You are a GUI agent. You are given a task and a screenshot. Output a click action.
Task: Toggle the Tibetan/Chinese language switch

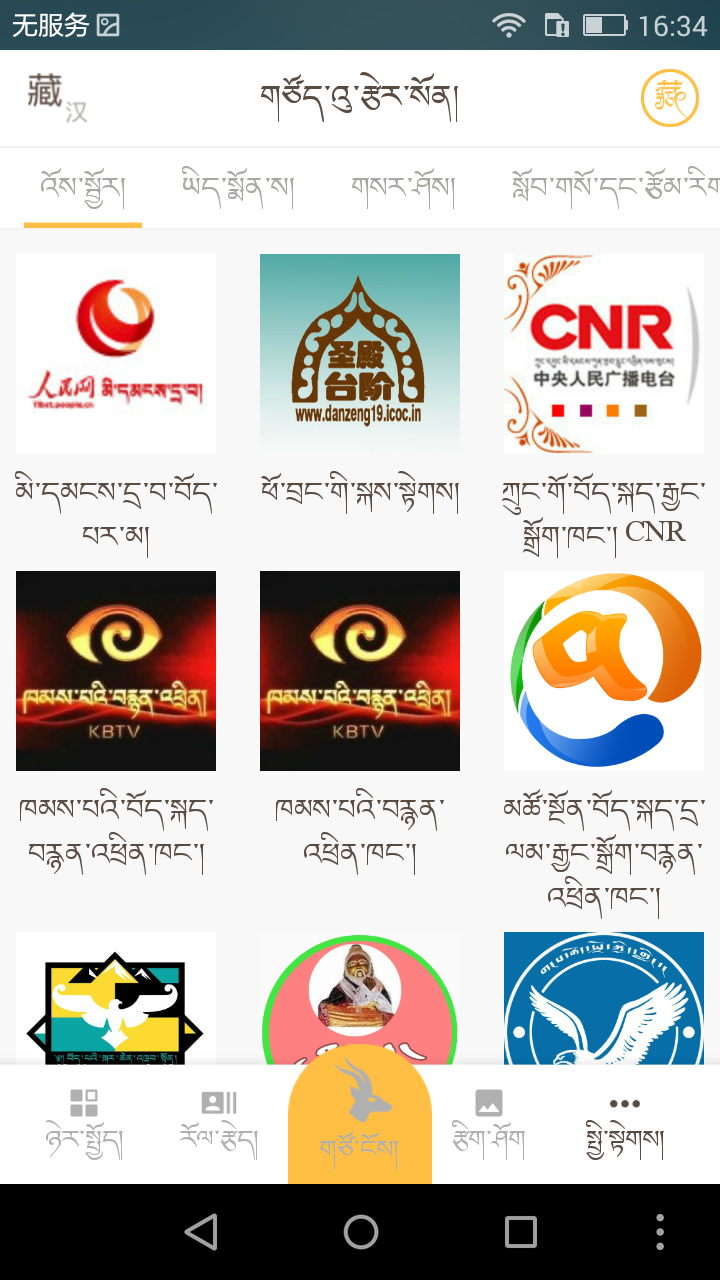pos(57,99)
